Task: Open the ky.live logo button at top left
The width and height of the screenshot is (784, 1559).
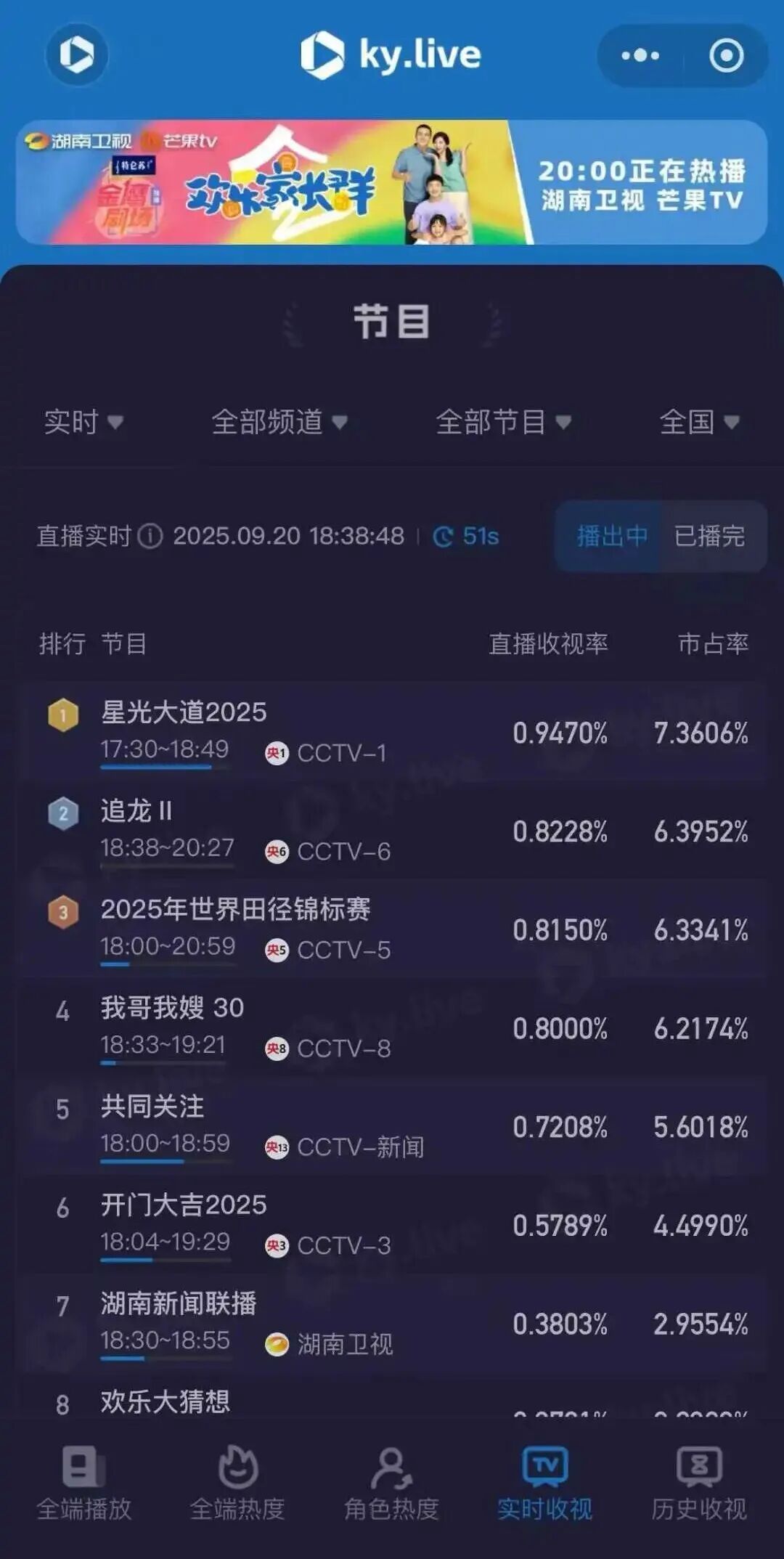Action: pos(76,55)
